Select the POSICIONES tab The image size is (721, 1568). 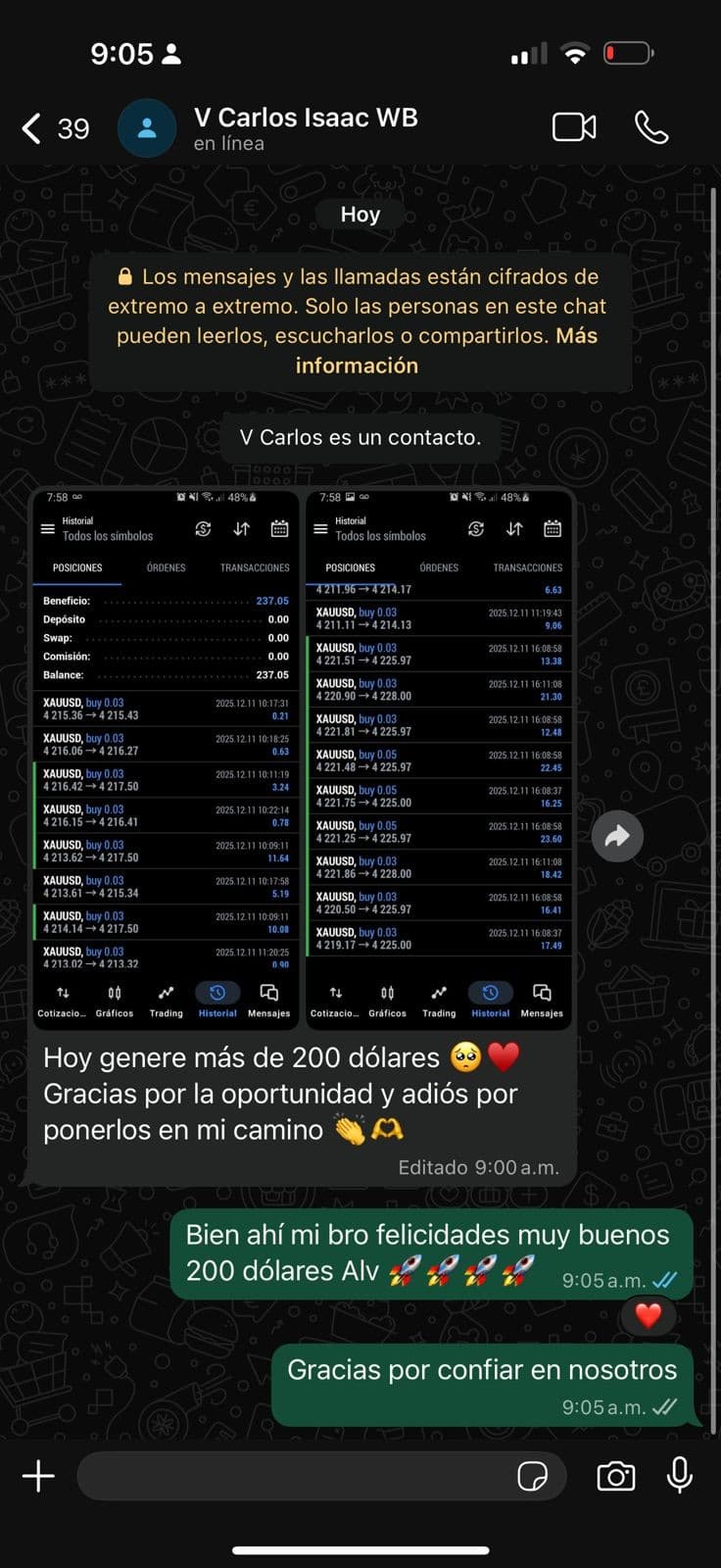pos(76,567)
